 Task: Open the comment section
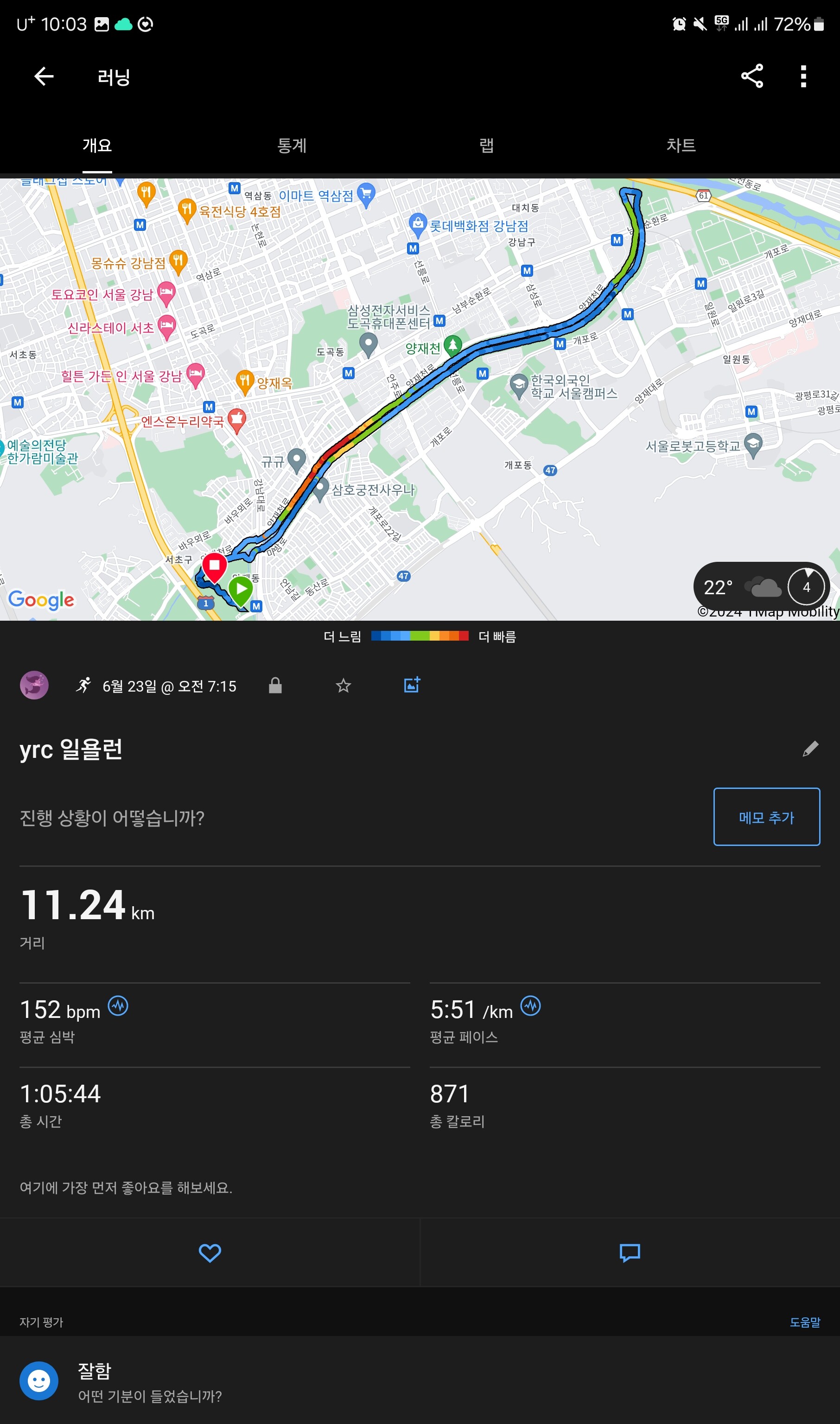point(630,1253)
